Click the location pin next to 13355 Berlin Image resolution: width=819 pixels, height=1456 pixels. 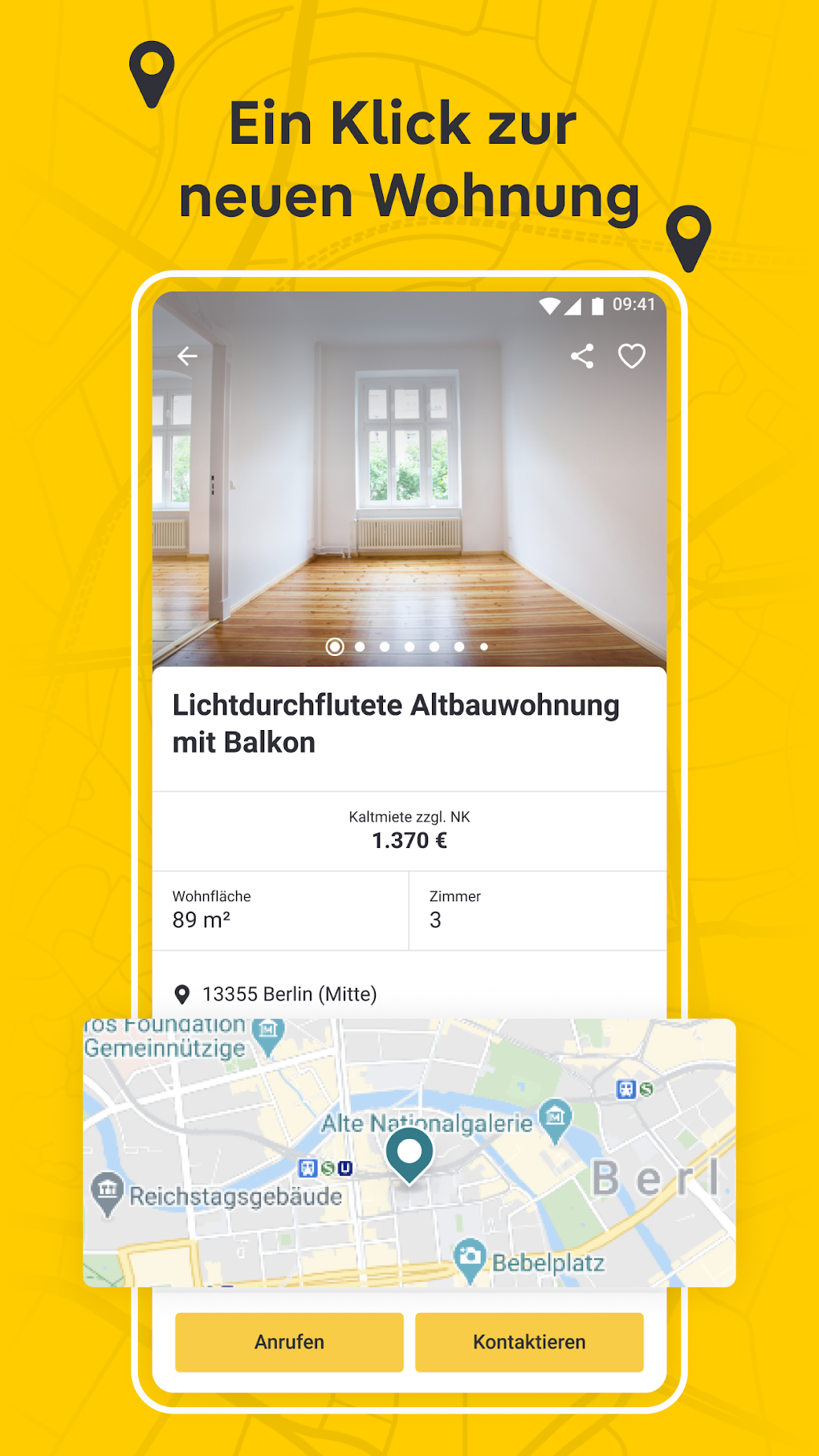tap(184, 993)
